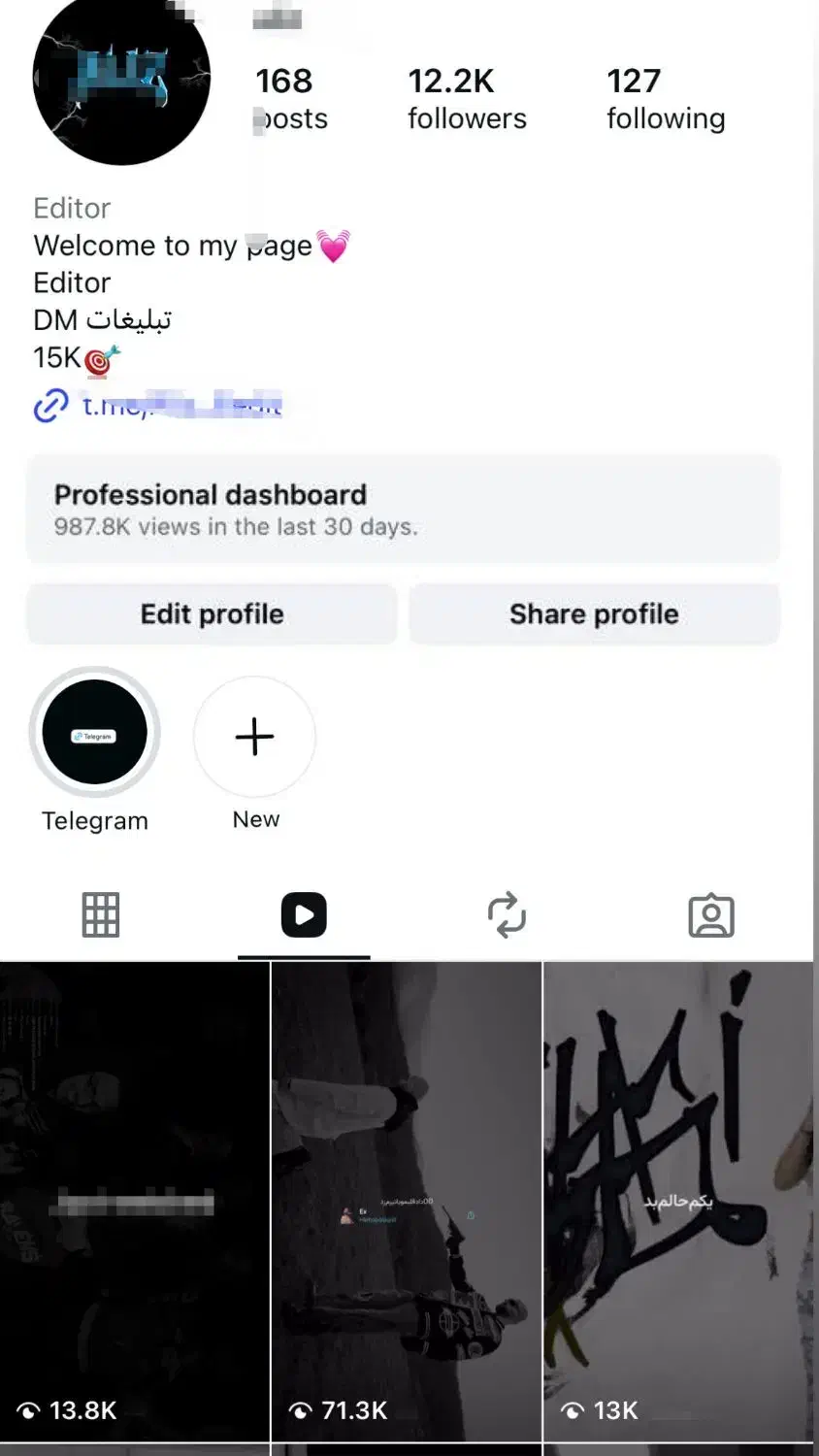
Task: Open the reel with 13K views
Action: pyautogui.click(x=679, y=1201)
